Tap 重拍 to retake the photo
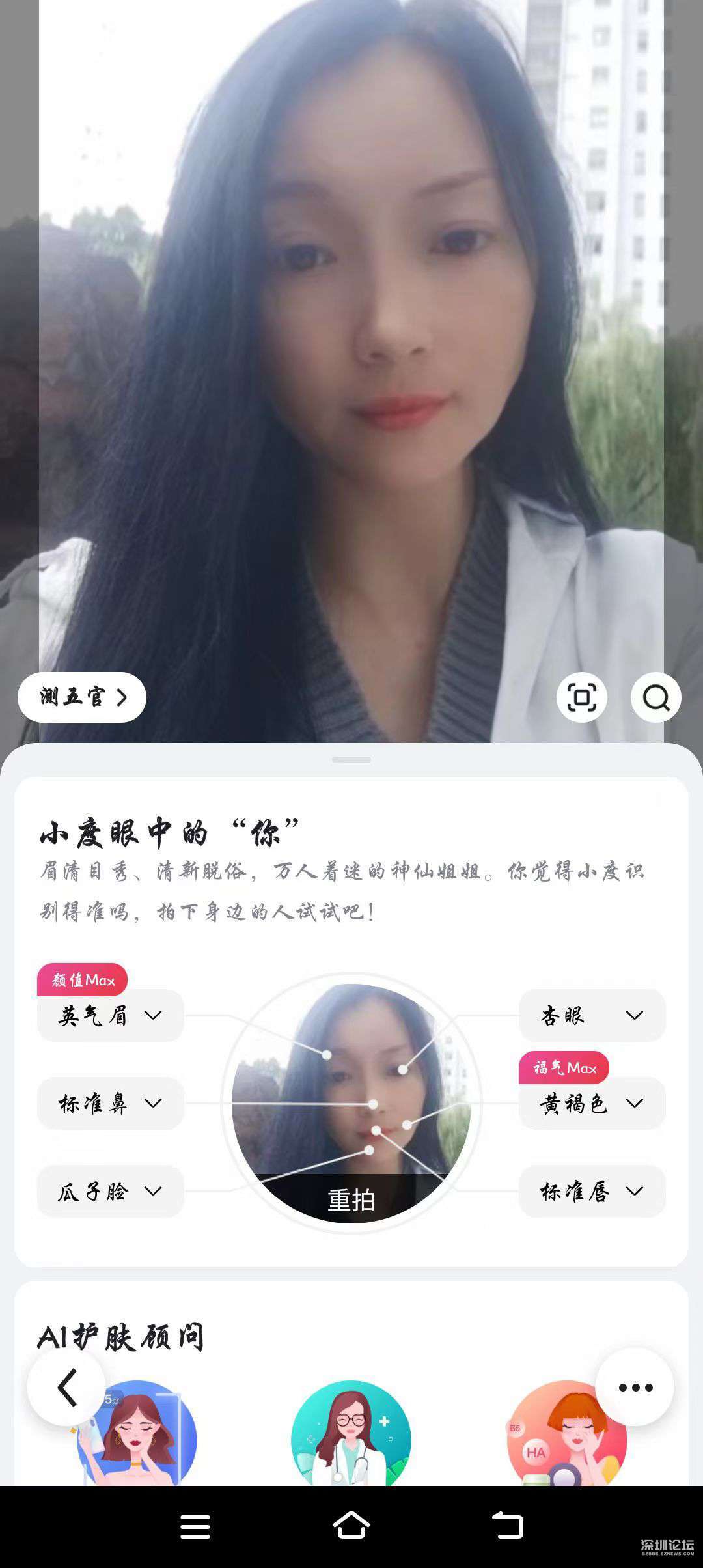Image resolution: width=703 pixels, height=1568 pixels. [351, 1199]
